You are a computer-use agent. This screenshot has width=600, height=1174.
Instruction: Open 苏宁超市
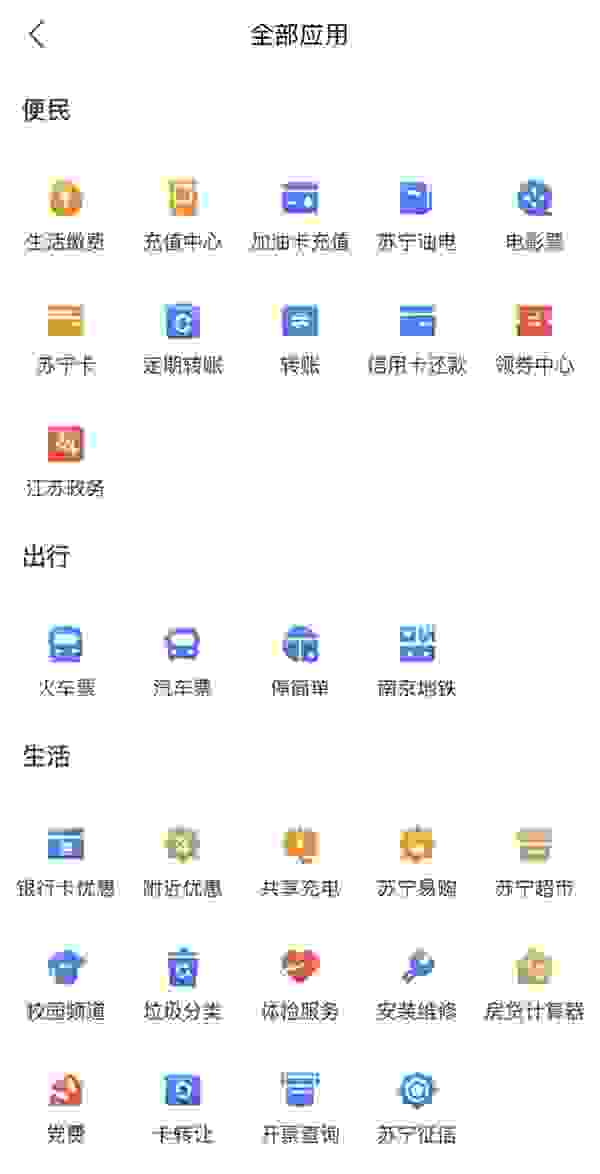(535, 862)
